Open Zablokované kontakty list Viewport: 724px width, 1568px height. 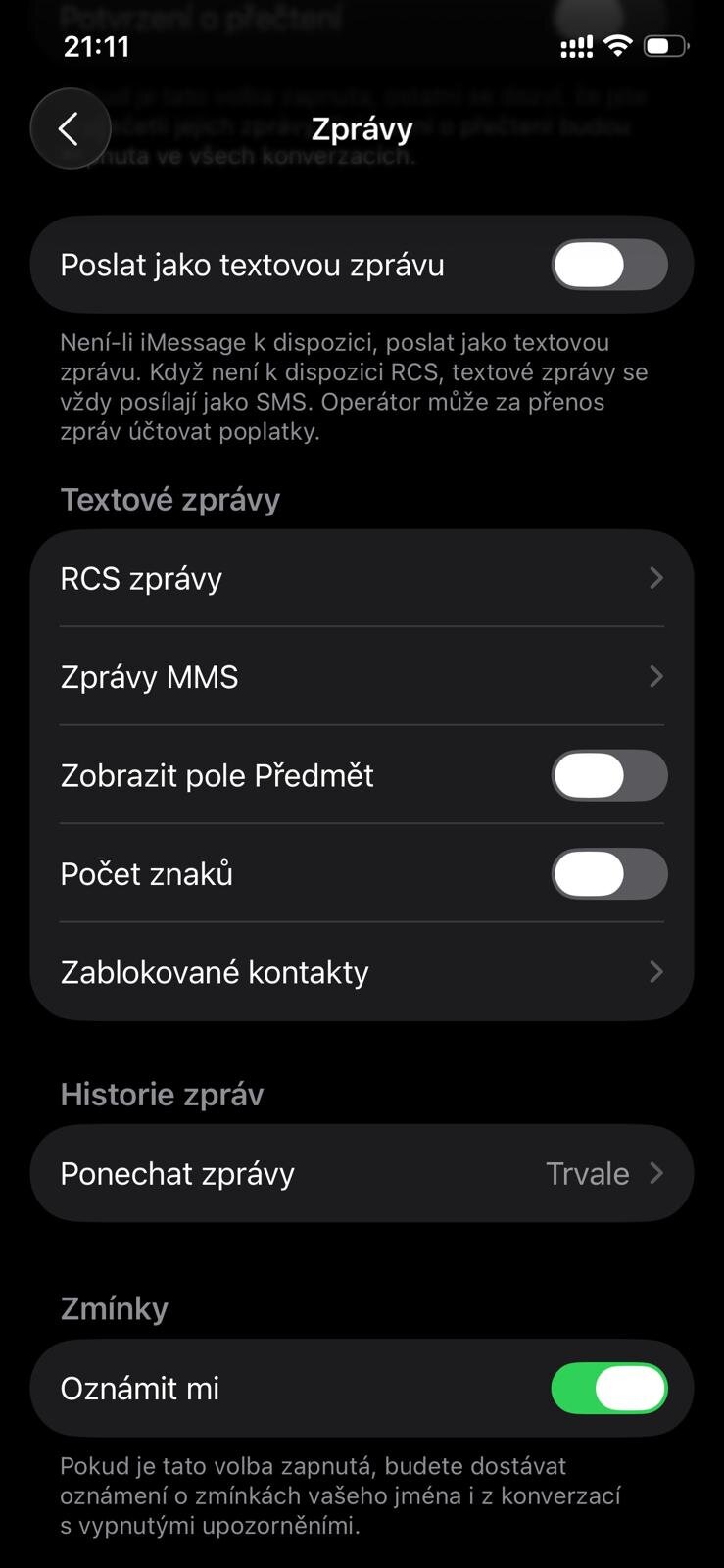[x=362, y=972]
